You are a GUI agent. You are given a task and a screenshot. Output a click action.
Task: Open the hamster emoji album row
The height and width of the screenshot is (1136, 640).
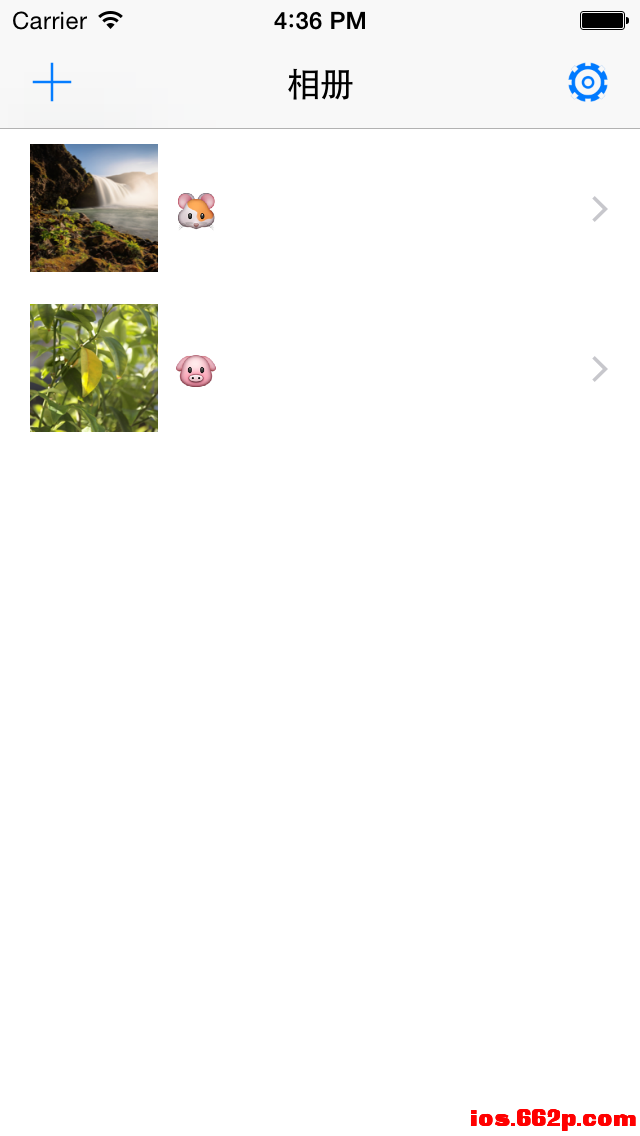[320, 209]
